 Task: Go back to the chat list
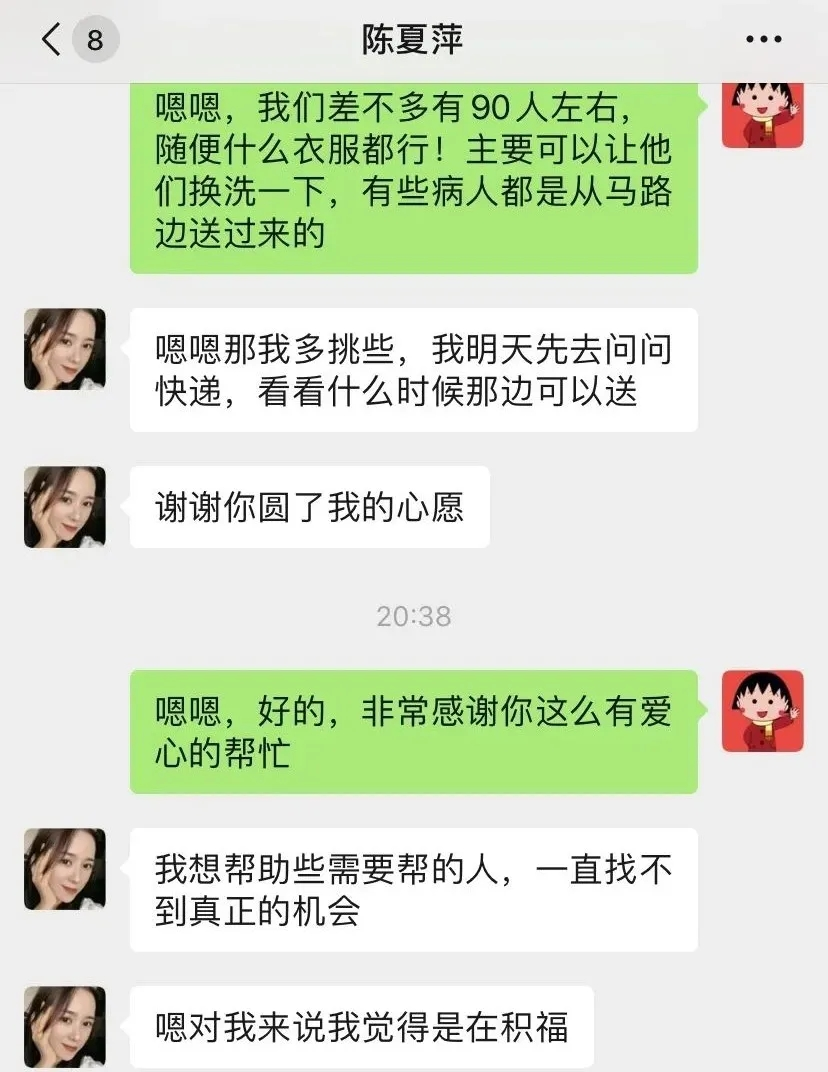52,40
